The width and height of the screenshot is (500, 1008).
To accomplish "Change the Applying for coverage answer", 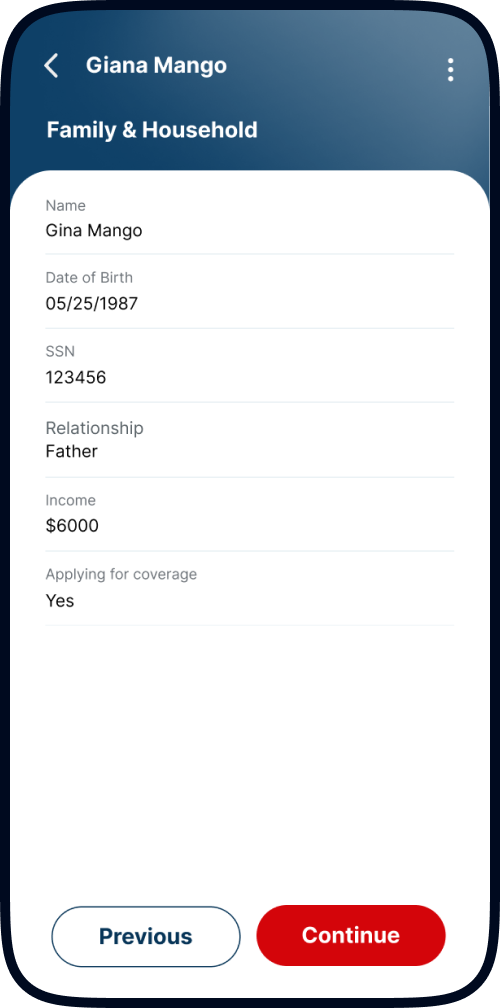I will [249, 589].
